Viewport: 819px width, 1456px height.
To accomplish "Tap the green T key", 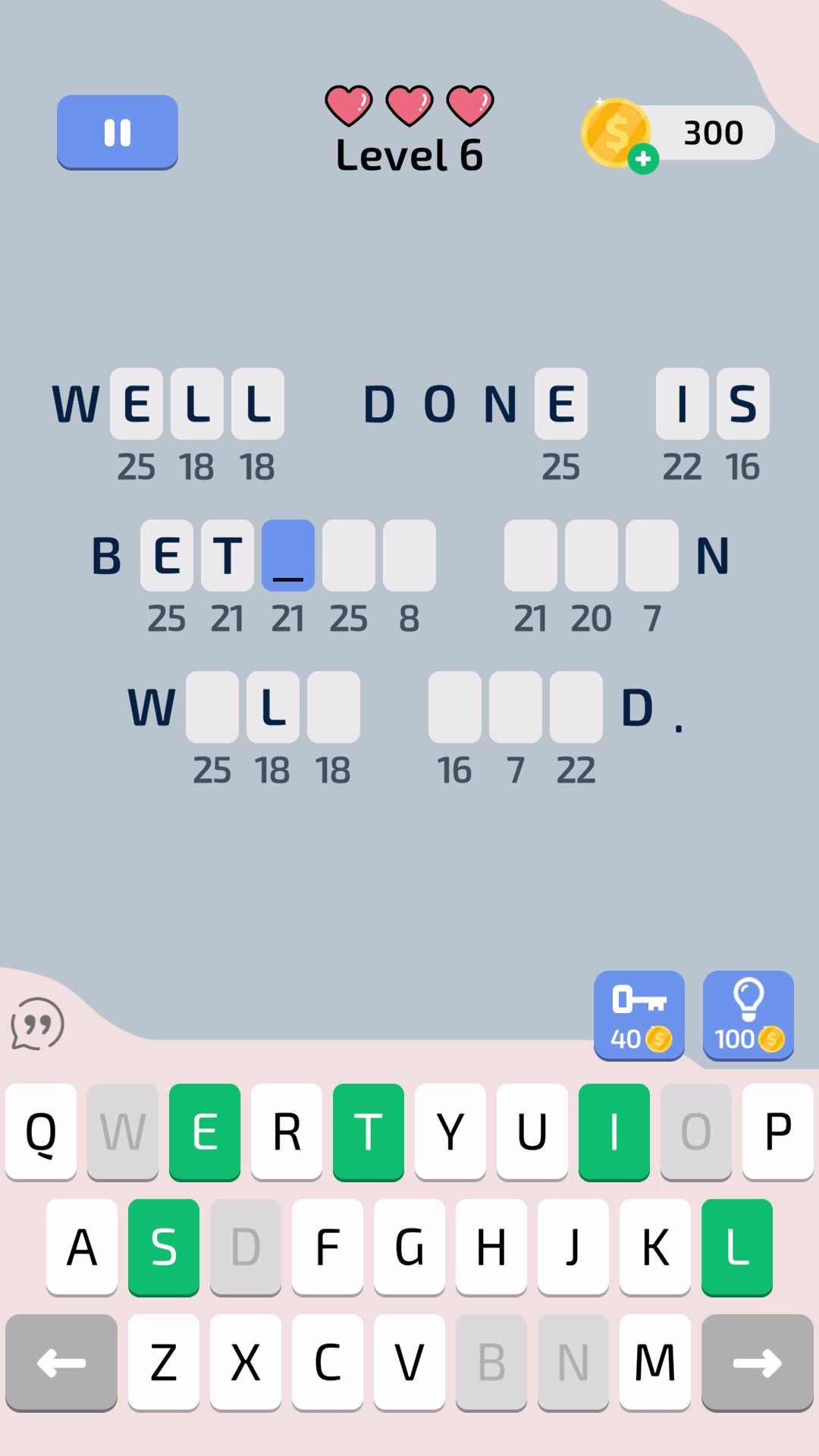I will [x=369, y=1132].
